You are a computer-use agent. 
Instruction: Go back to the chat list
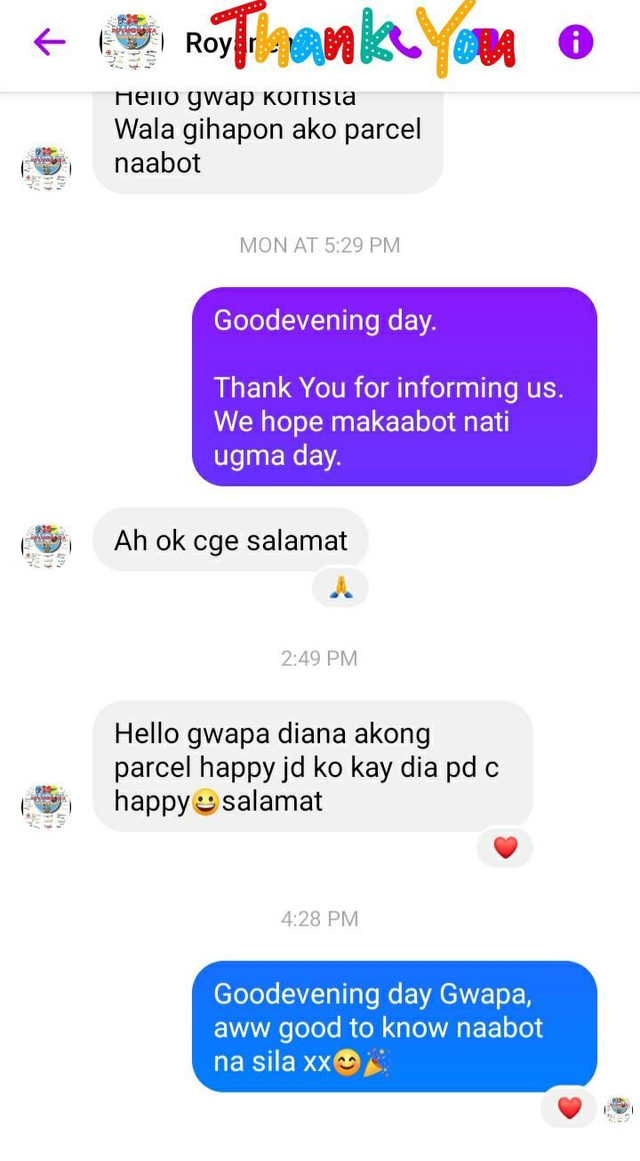click(x=48, y=42)
